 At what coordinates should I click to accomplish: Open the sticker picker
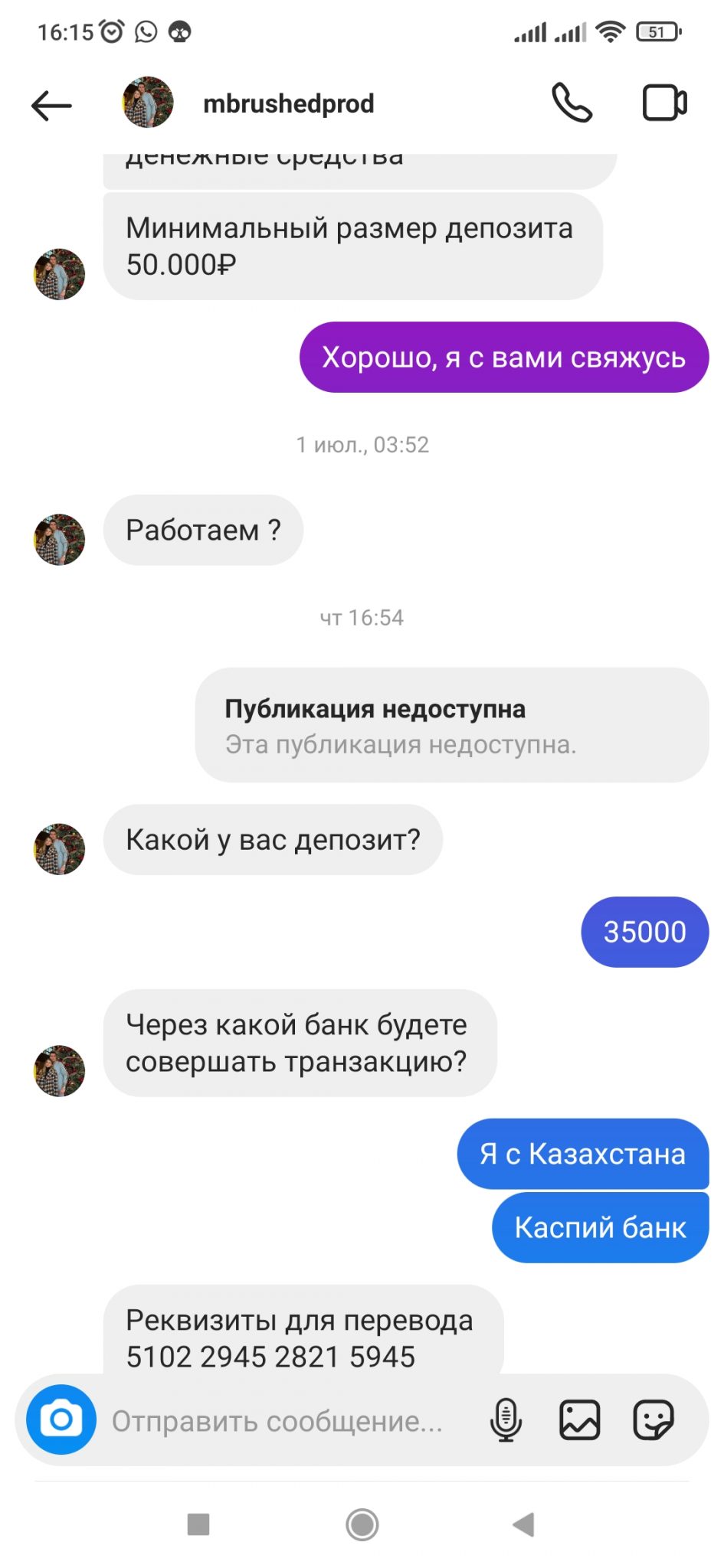point(654,1419)
